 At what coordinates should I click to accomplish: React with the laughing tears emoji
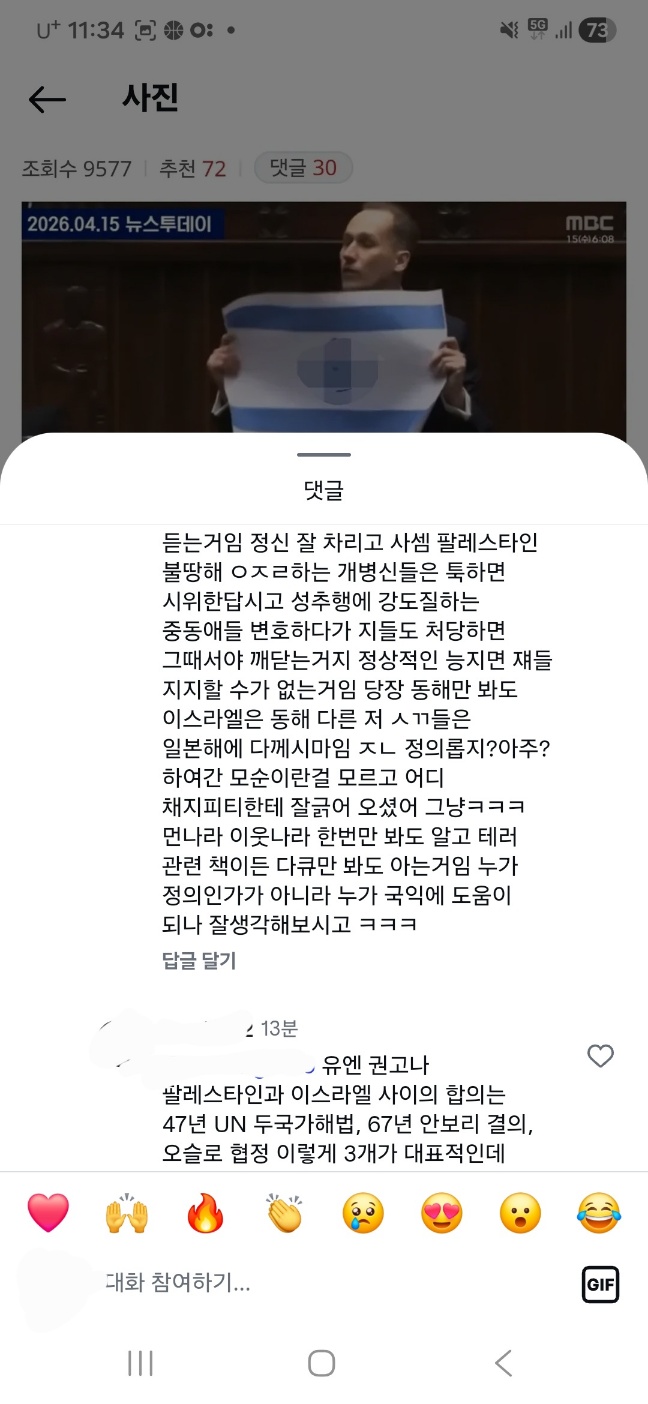(x=599, y=1214)
